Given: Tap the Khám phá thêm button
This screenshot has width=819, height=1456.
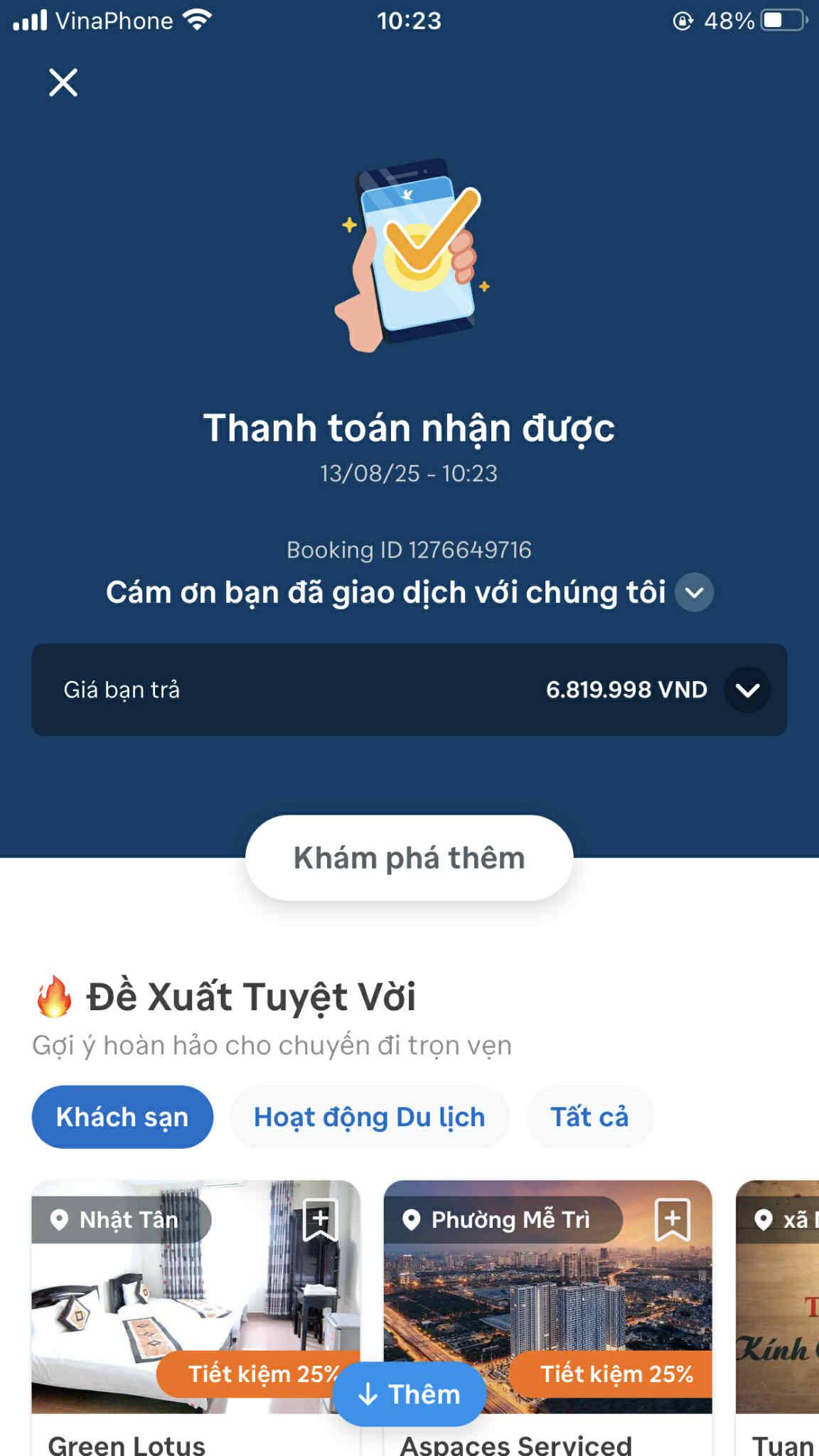Looking at the screenshot, I should (409, 858).
